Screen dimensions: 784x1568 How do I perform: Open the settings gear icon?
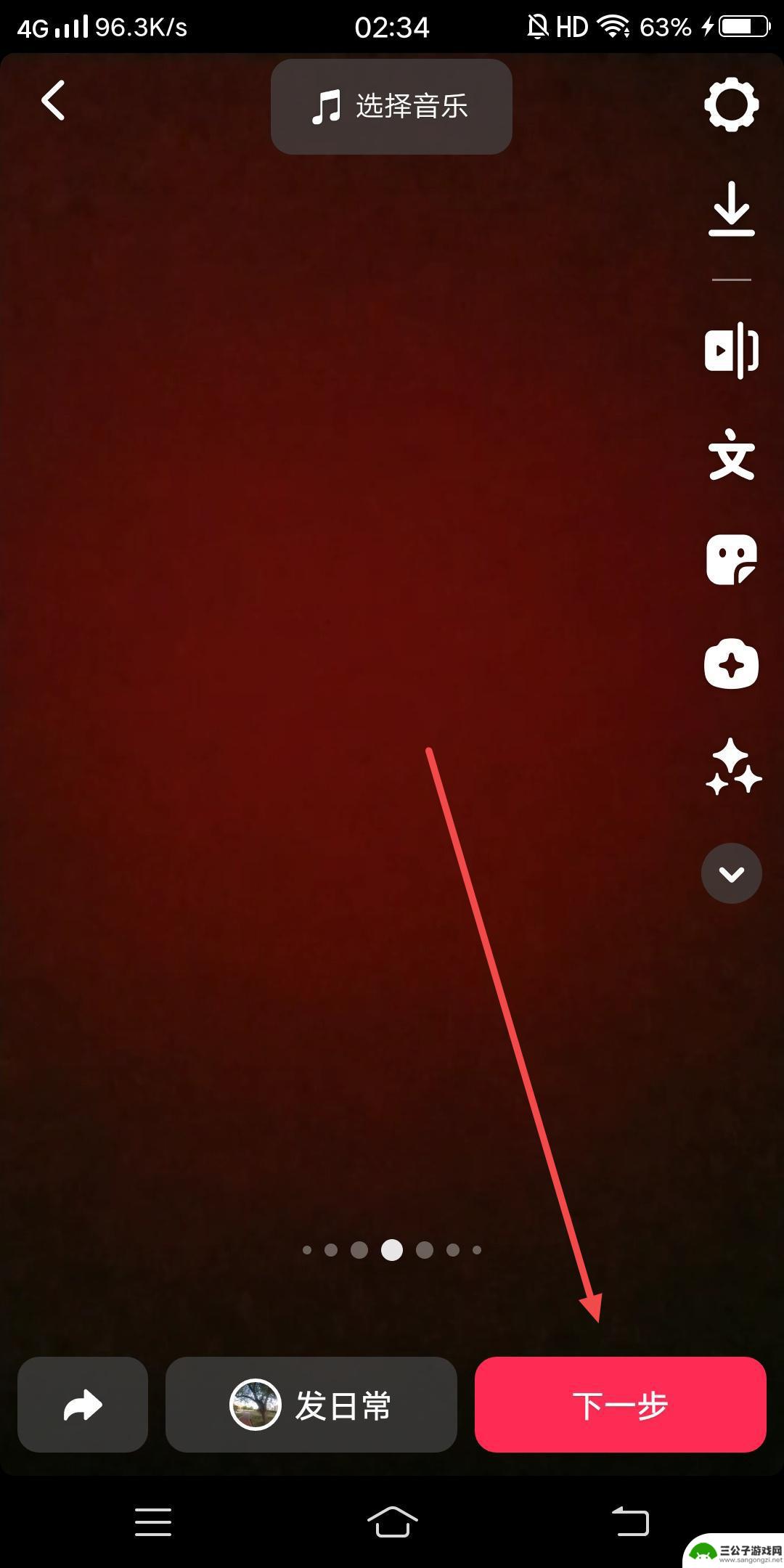click(x=731, y=105)
